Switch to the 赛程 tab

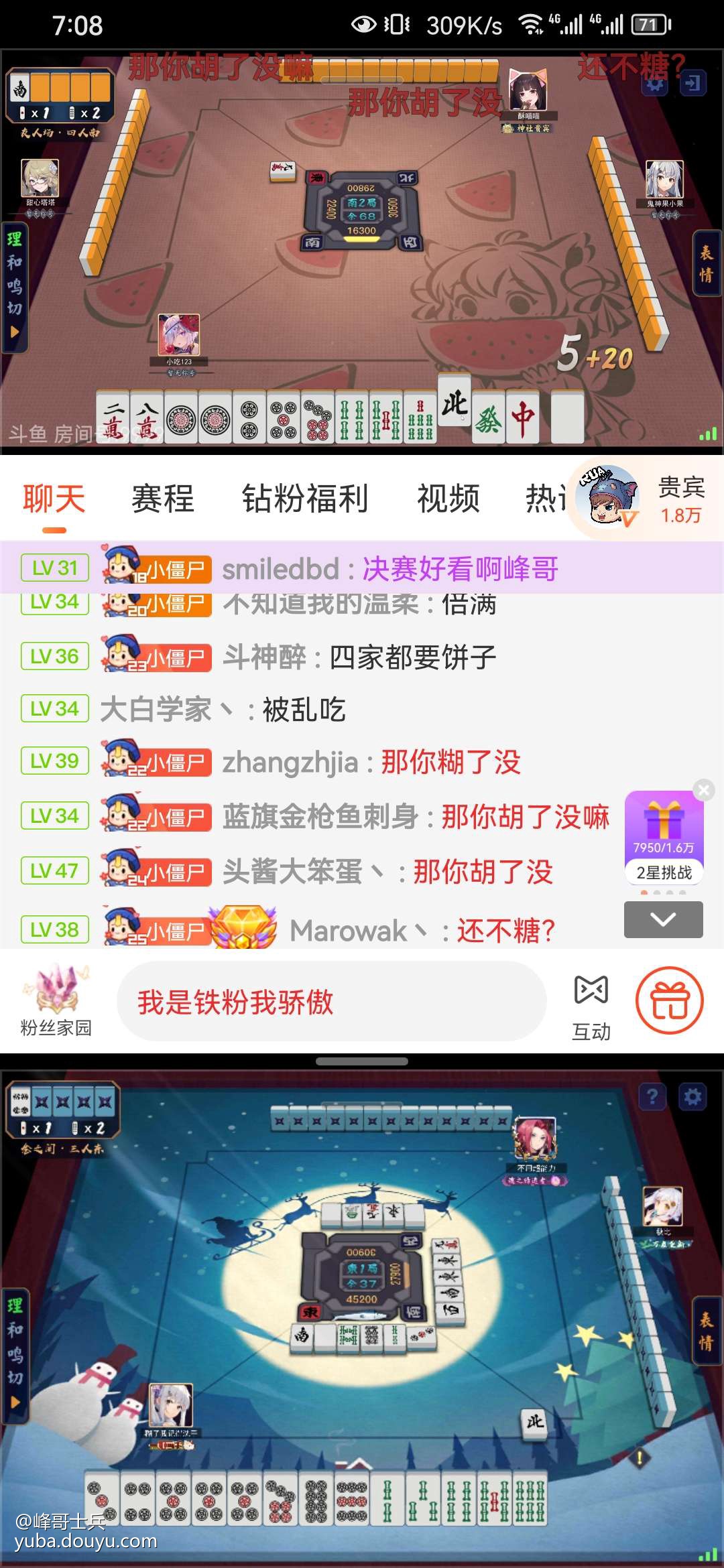click(162, 499)
